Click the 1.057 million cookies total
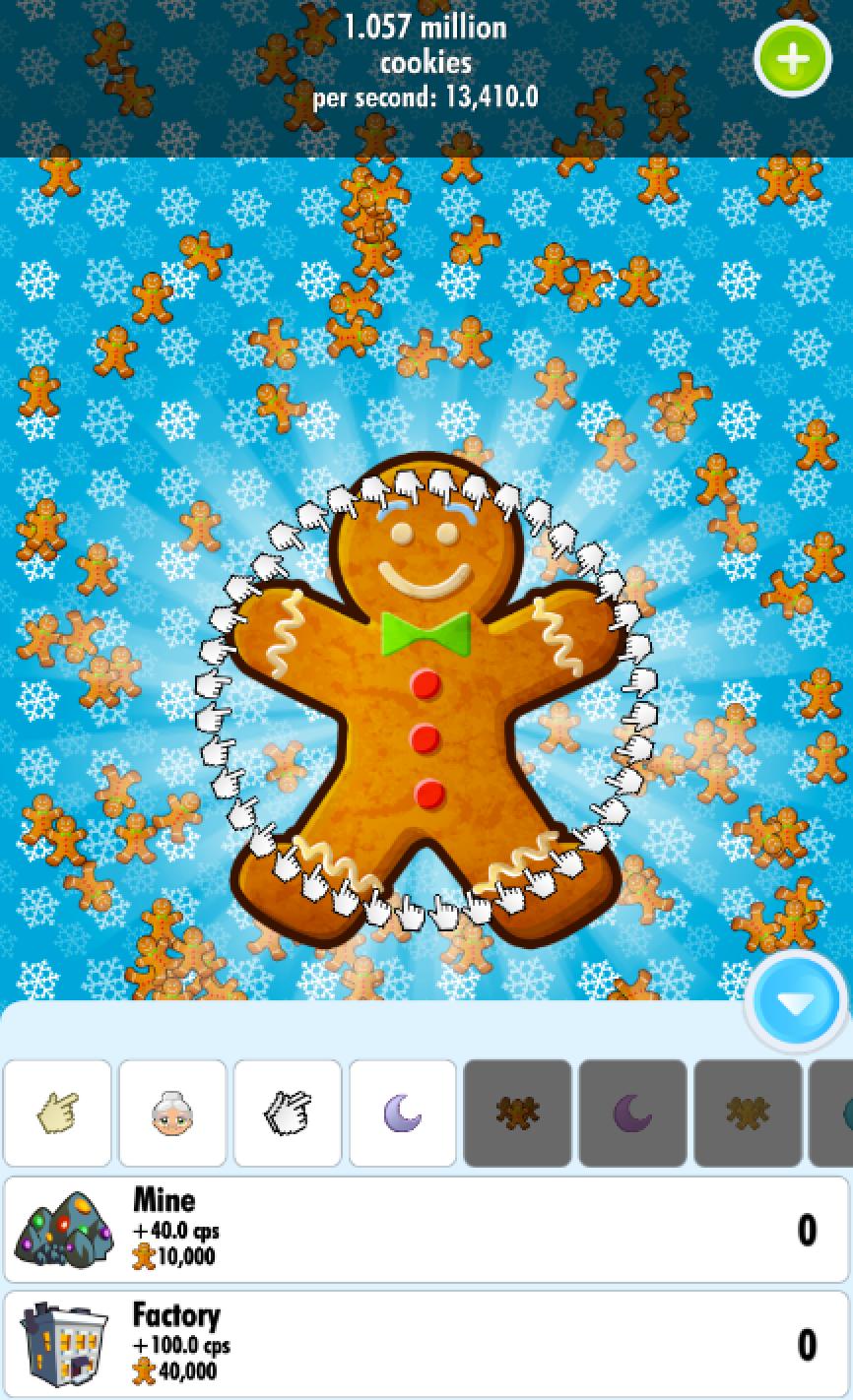 click(x=426, y=44)
